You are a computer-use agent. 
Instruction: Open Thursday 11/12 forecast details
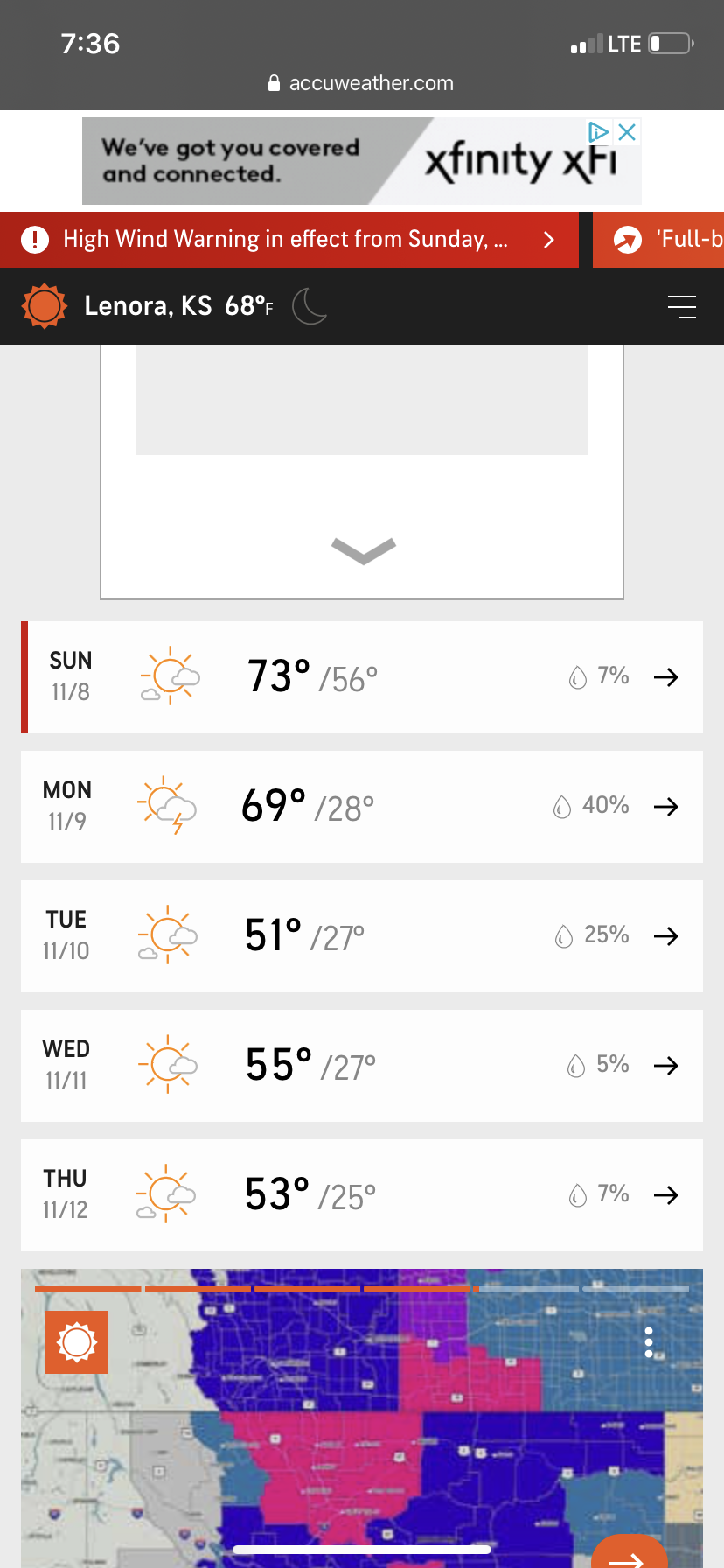(362, 1195)
